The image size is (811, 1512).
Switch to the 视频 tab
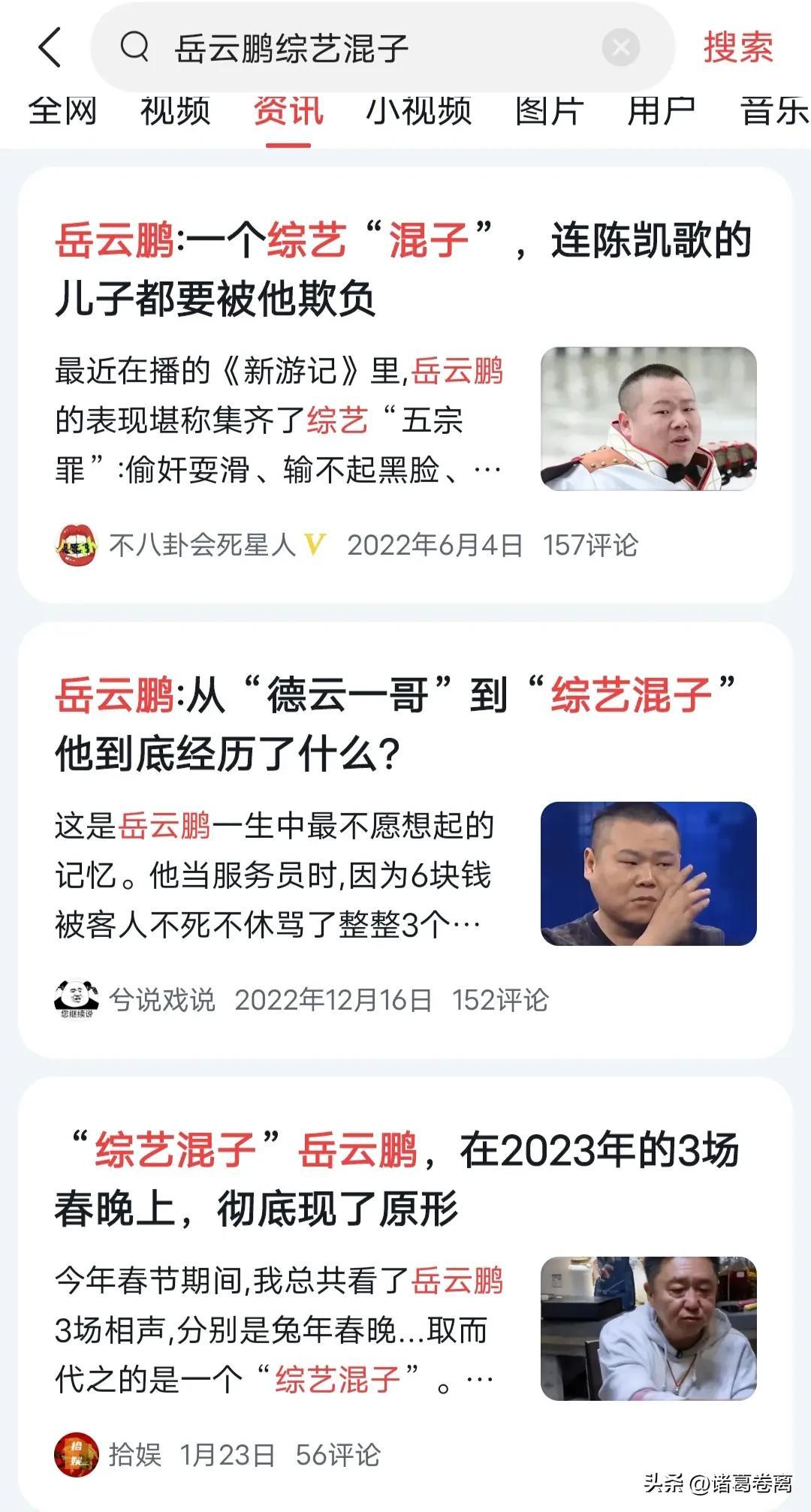pos(174,111)
